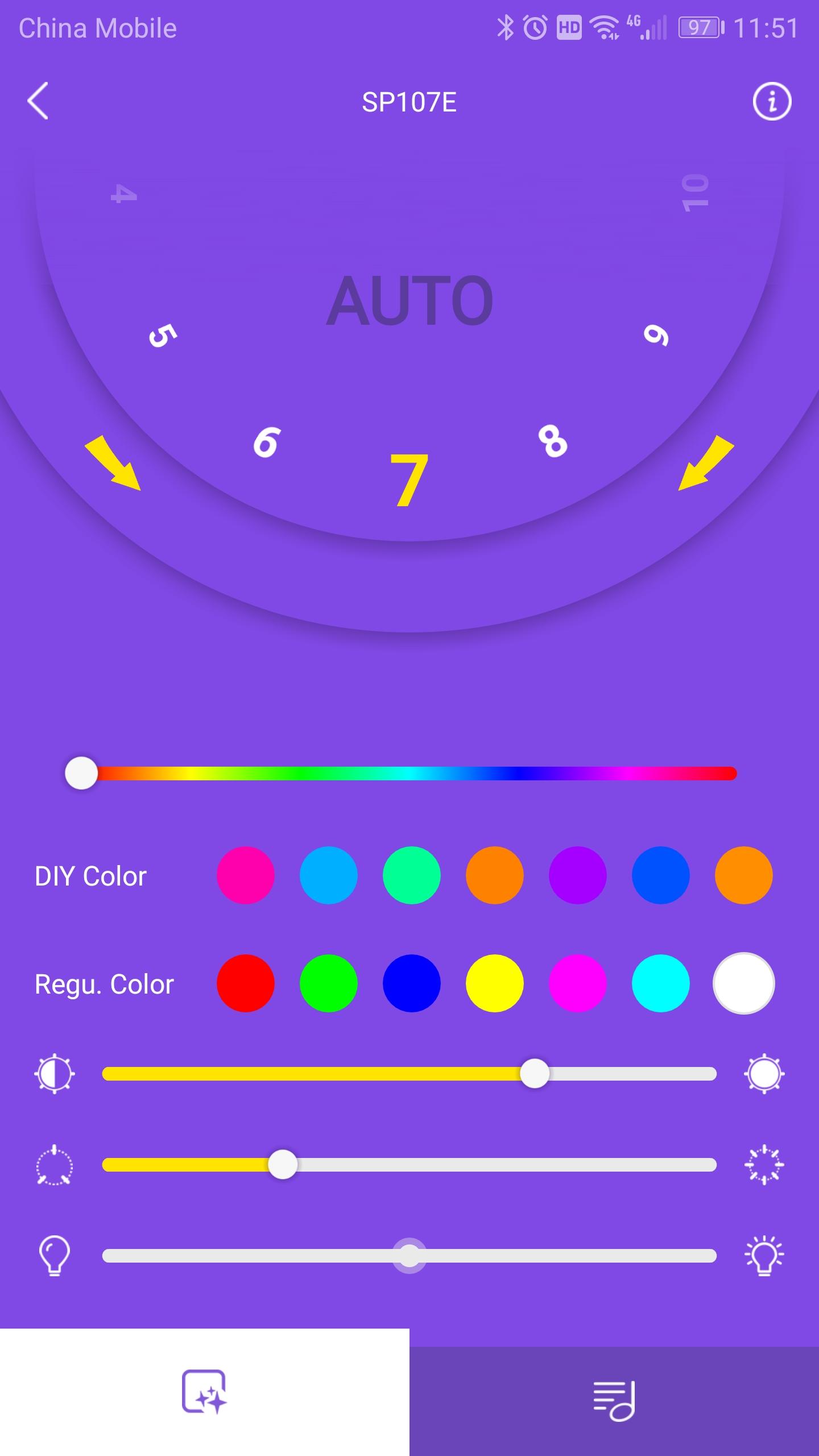Switch to the music tab

coord(614,1400)
